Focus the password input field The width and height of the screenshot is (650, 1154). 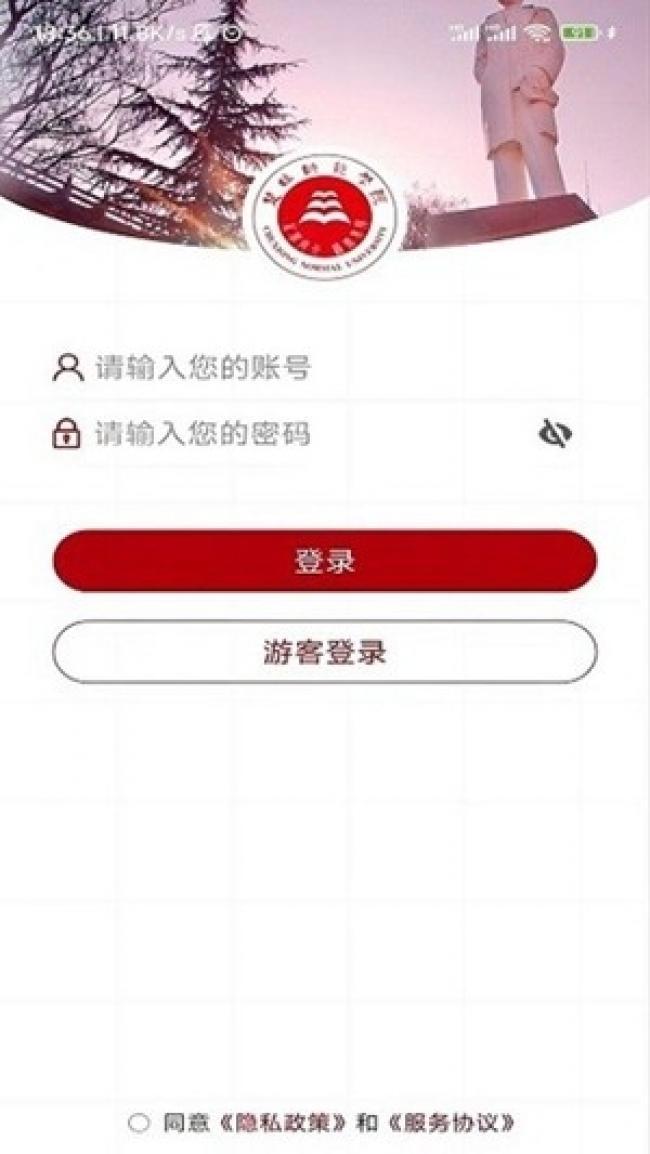(x=300, y=434)
